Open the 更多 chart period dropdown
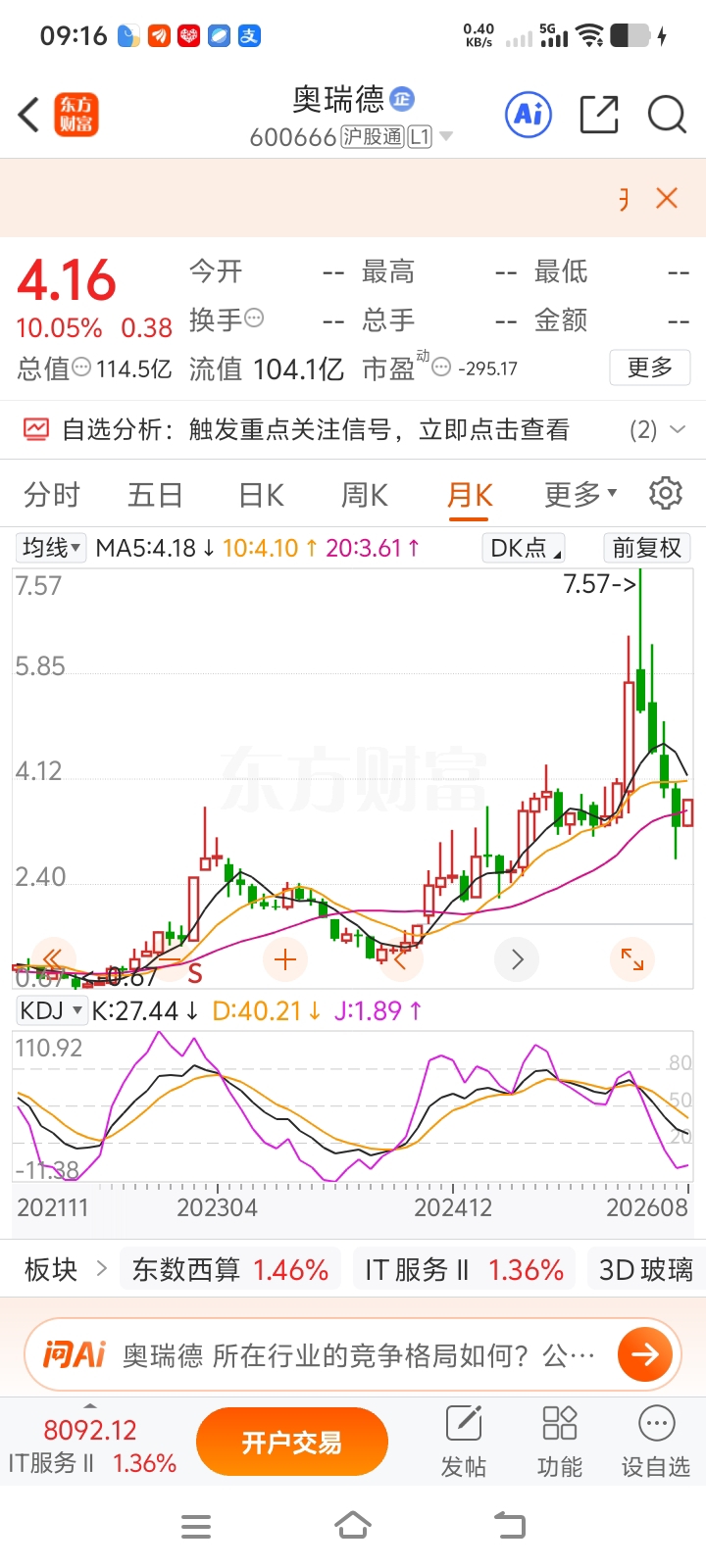Image resolution: width=706 pixels, height=1568 pixels. pos(580,495)
